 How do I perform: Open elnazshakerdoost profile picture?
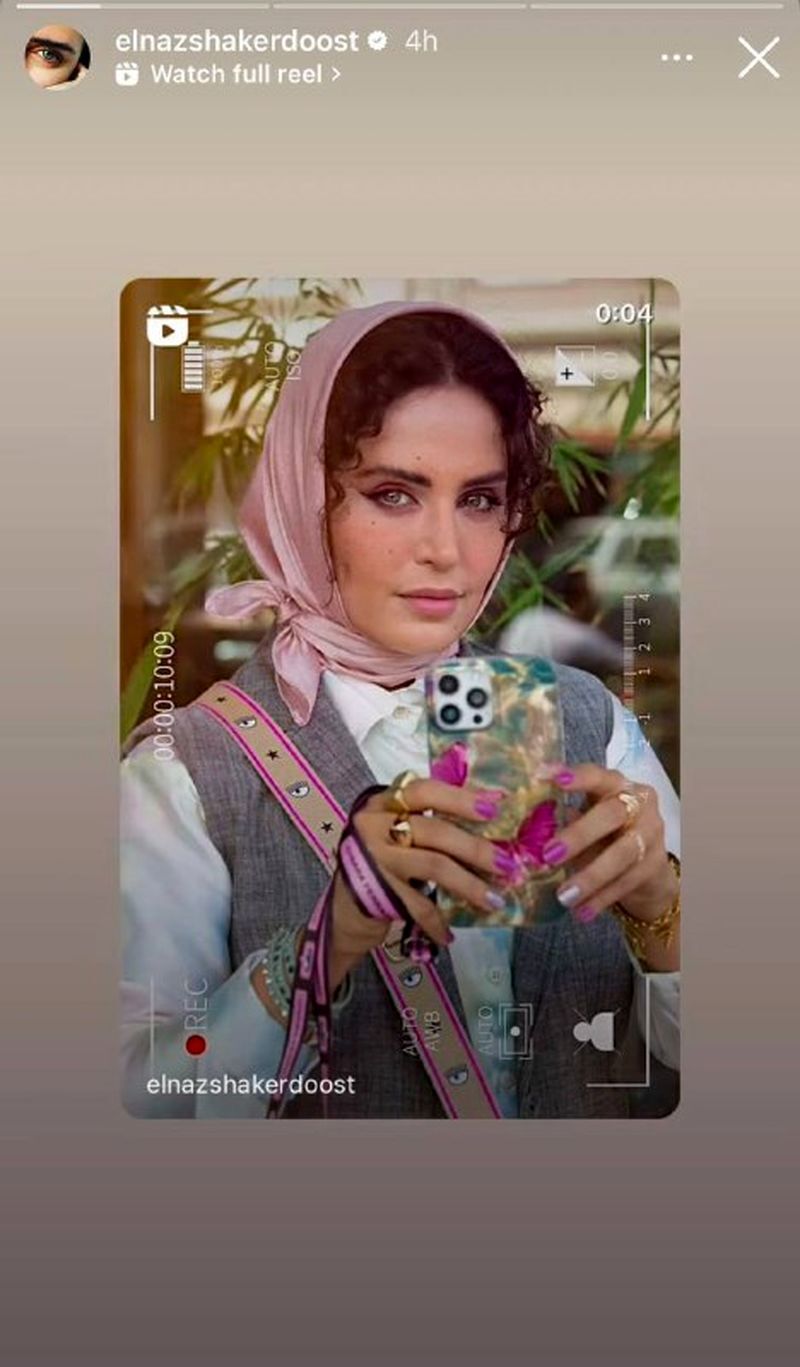click(x=57, y=58)
